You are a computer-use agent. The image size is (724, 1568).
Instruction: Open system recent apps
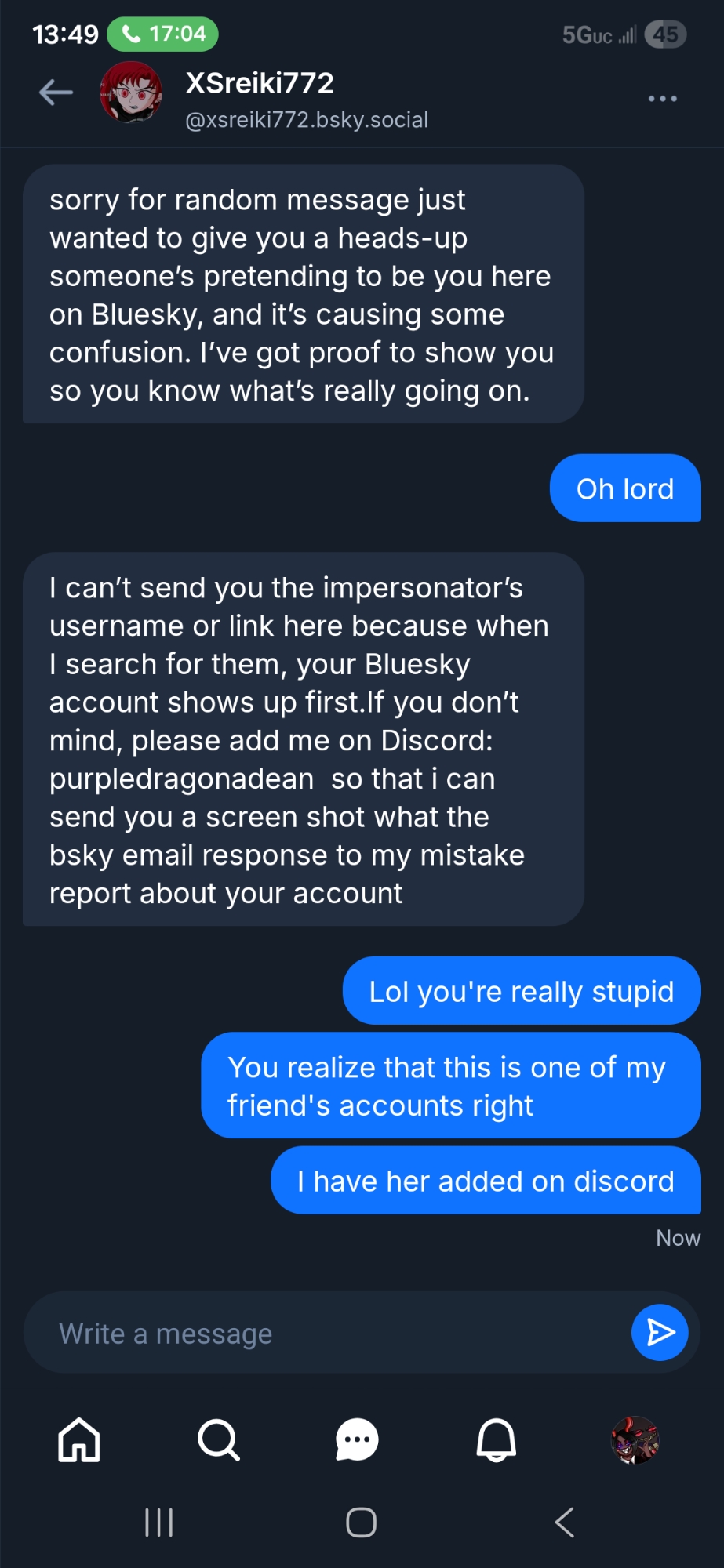click(158, 1523)
